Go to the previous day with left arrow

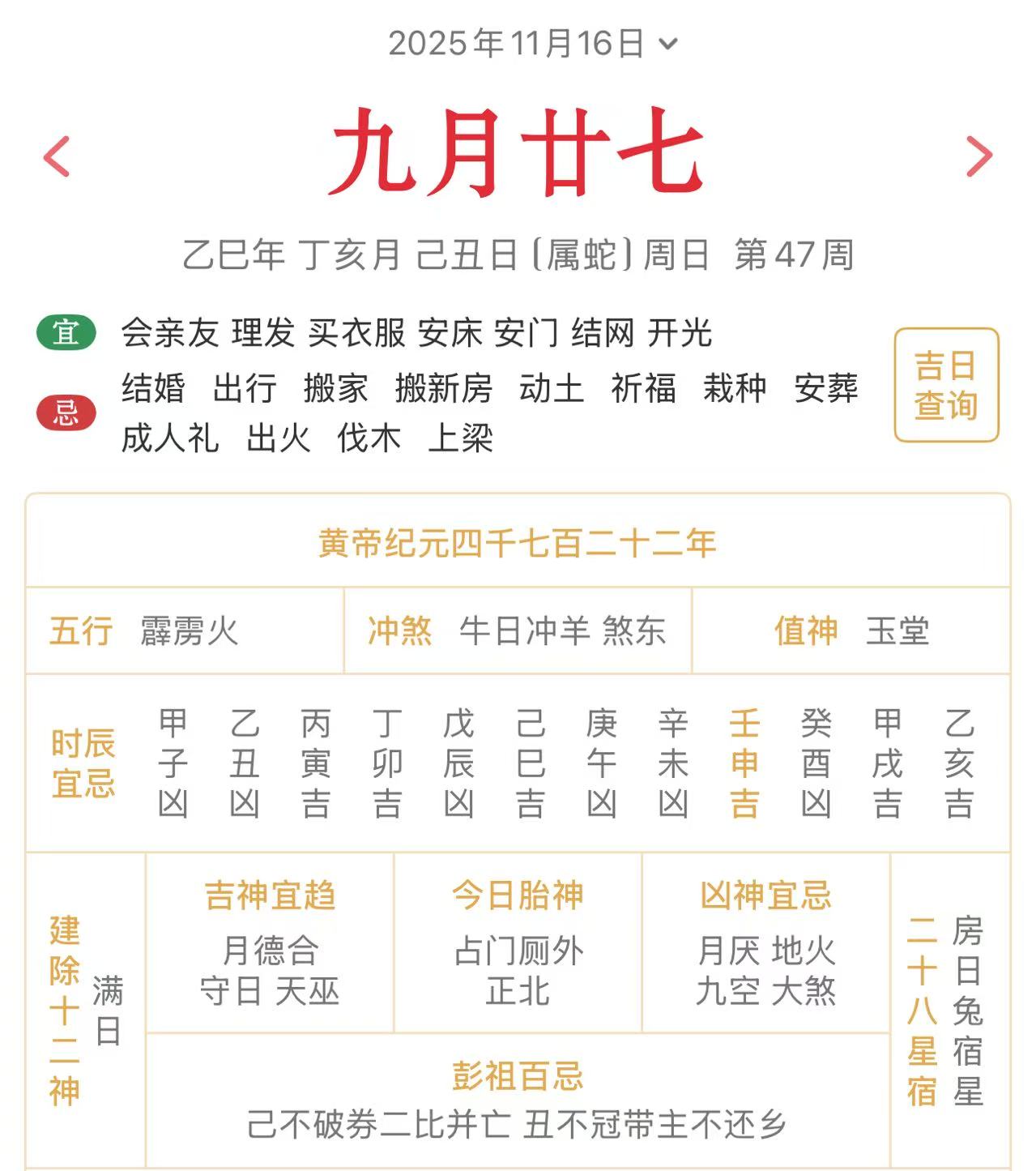pos(58,156)
